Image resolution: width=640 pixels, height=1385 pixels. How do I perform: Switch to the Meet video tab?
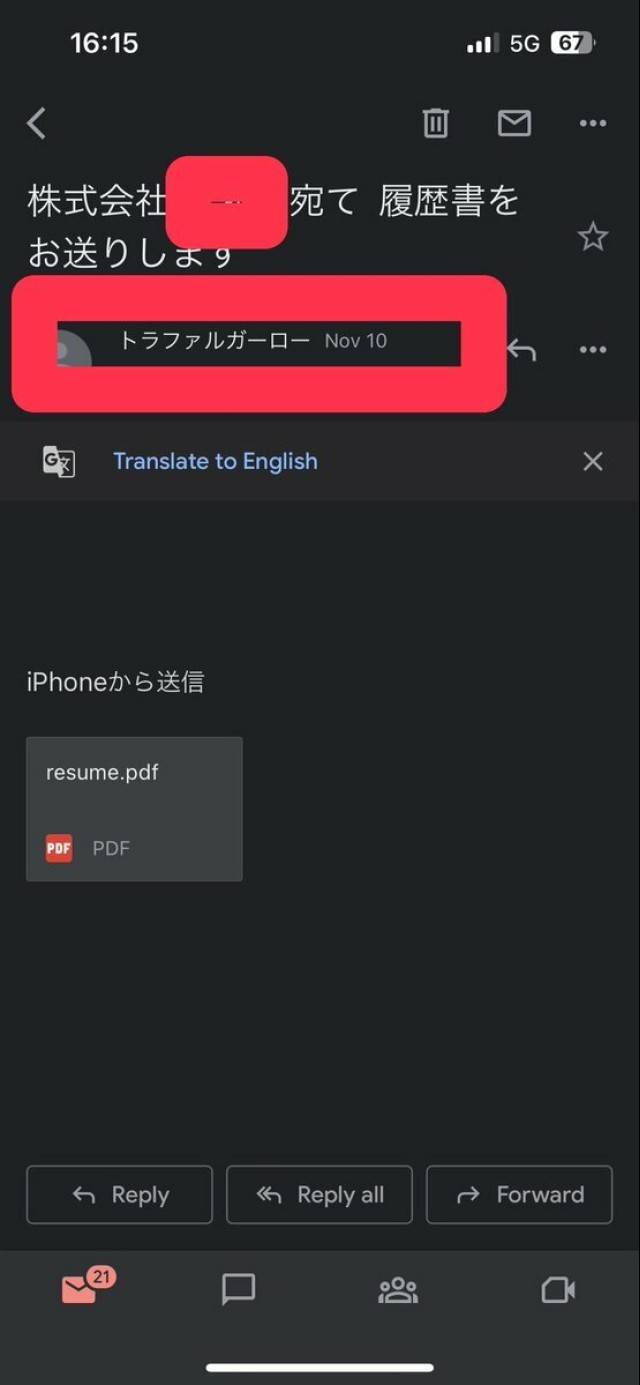tap(558, 1290)
